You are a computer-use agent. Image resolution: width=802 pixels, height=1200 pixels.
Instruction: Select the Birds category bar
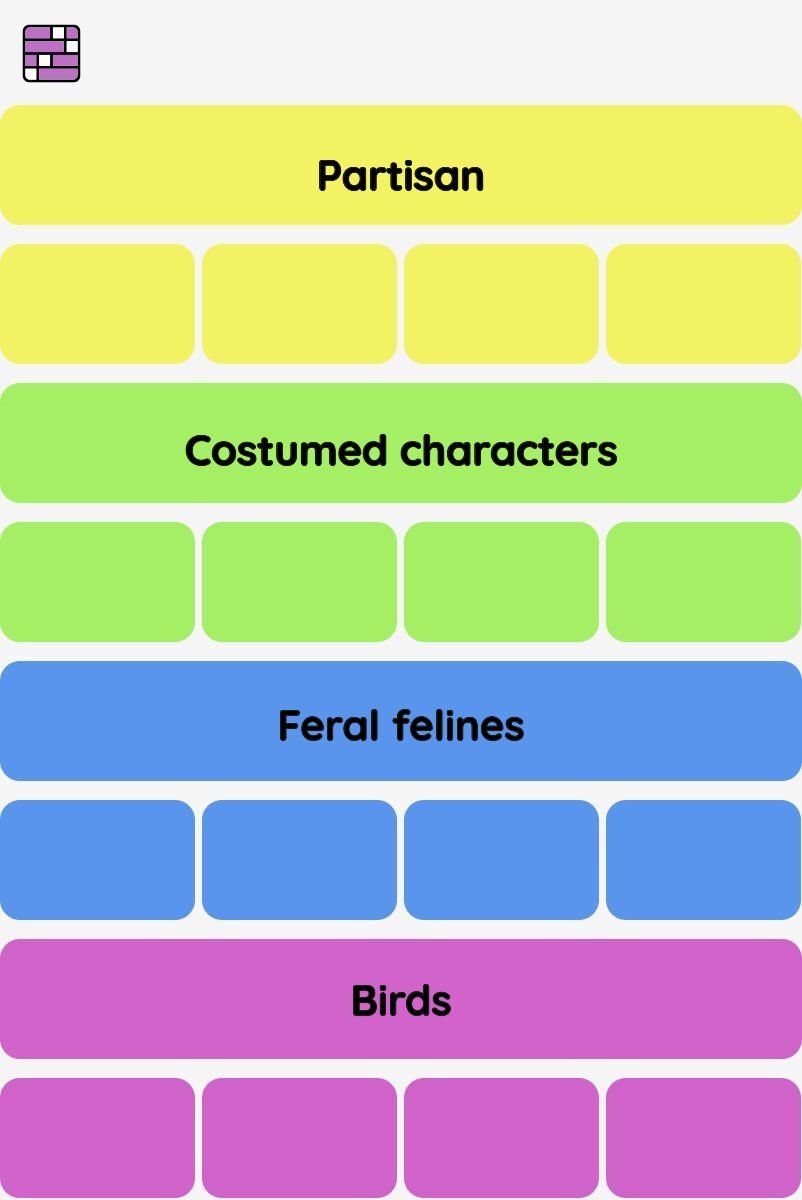tap(401, 999)
